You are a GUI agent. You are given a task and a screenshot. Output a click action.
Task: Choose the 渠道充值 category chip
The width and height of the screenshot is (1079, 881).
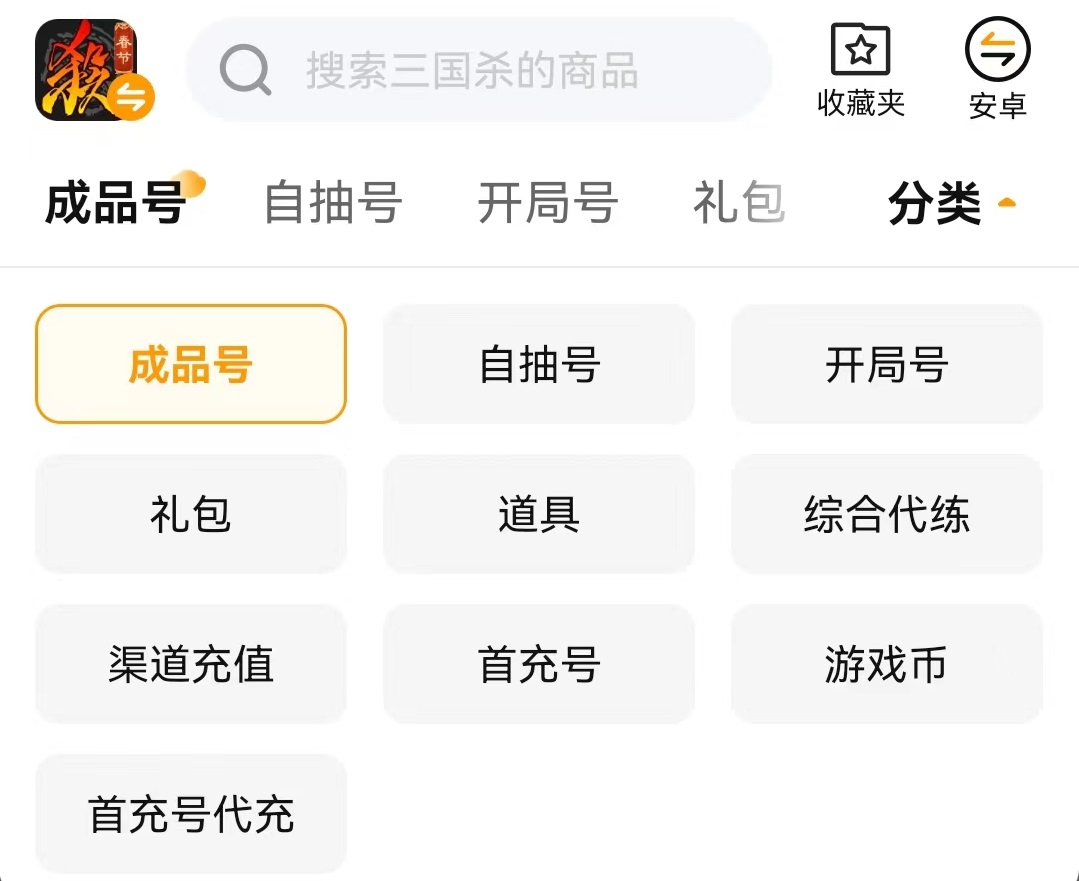tap(190, 664)
